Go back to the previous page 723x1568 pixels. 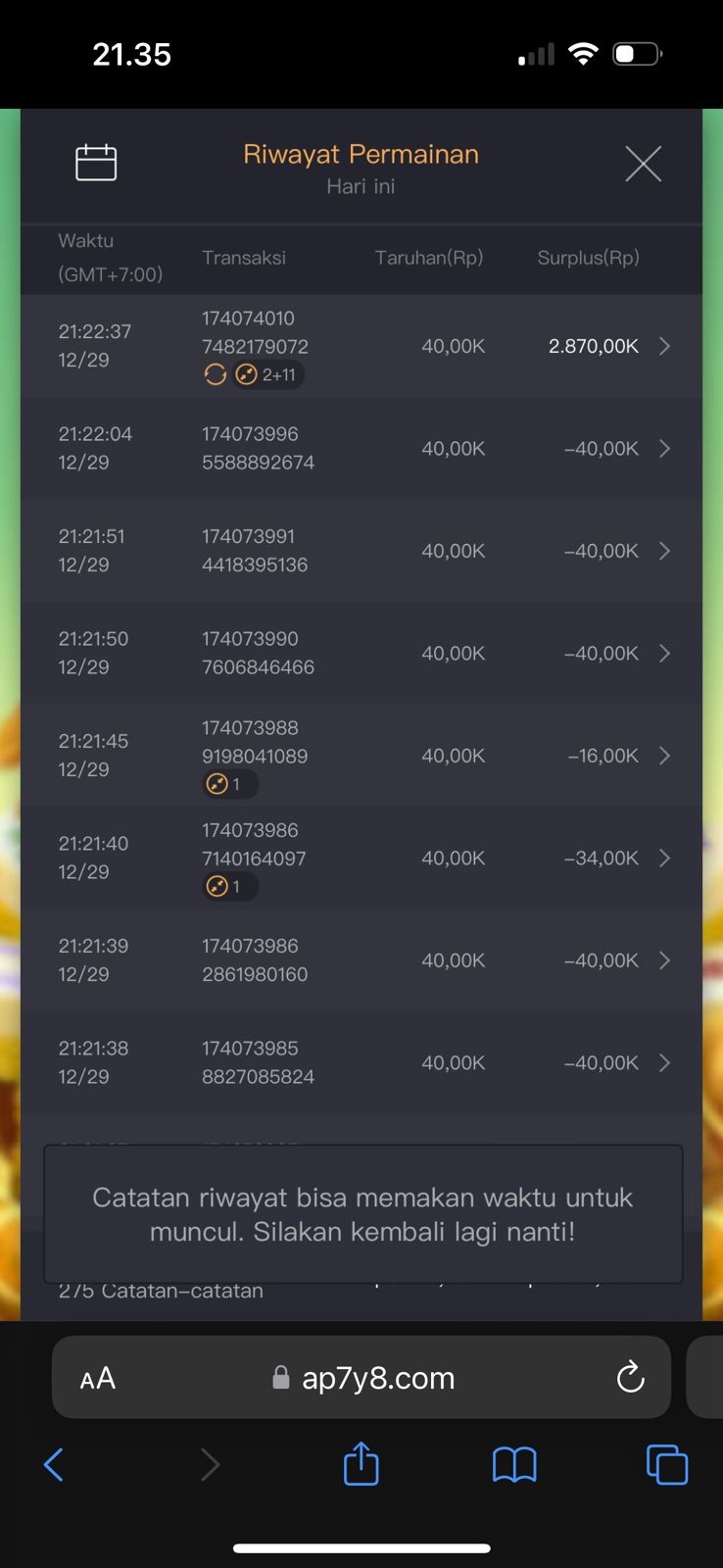click(x=54, y=1465)
